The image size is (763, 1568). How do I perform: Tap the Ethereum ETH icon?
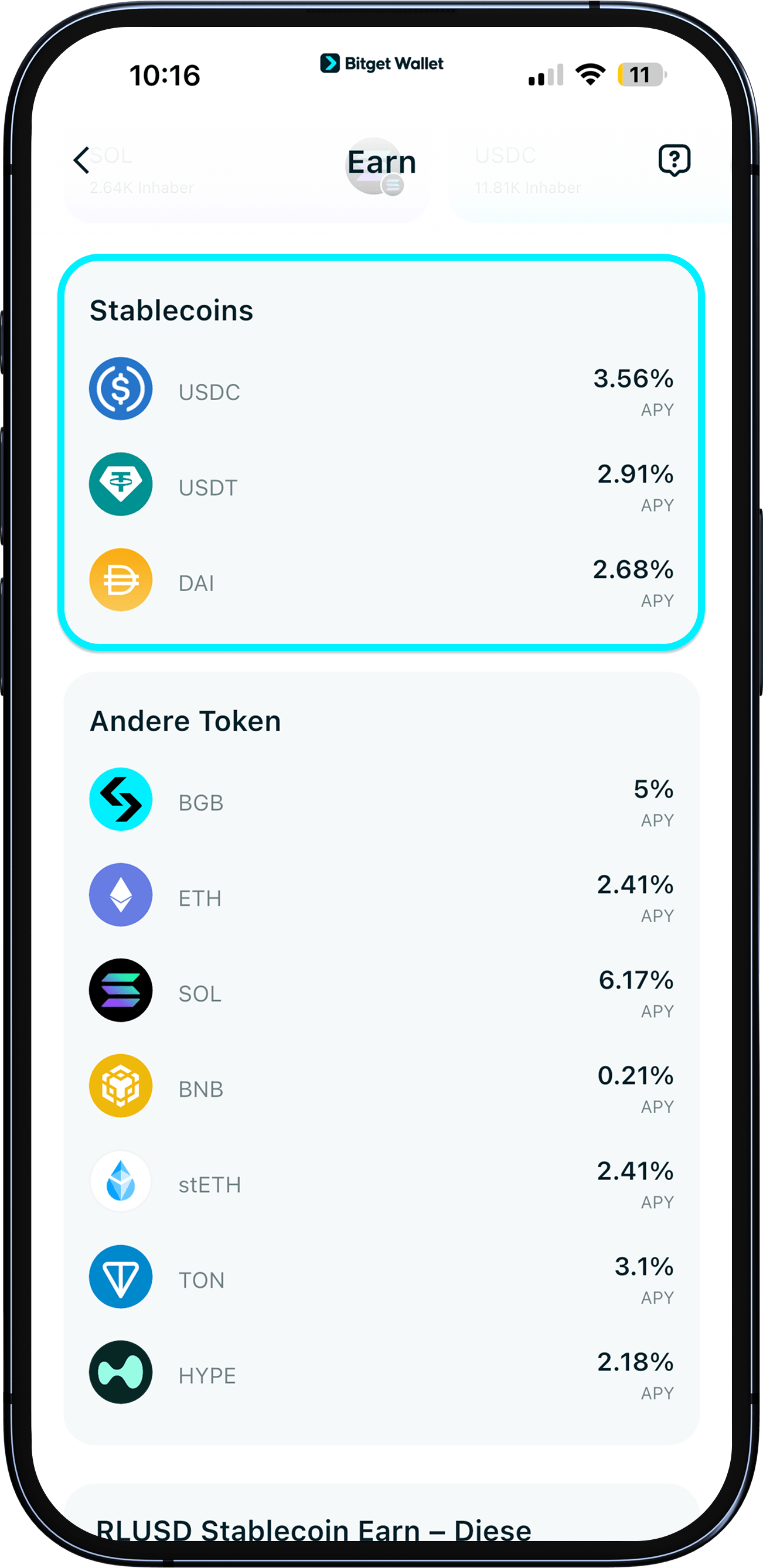(x=120, y=895)
